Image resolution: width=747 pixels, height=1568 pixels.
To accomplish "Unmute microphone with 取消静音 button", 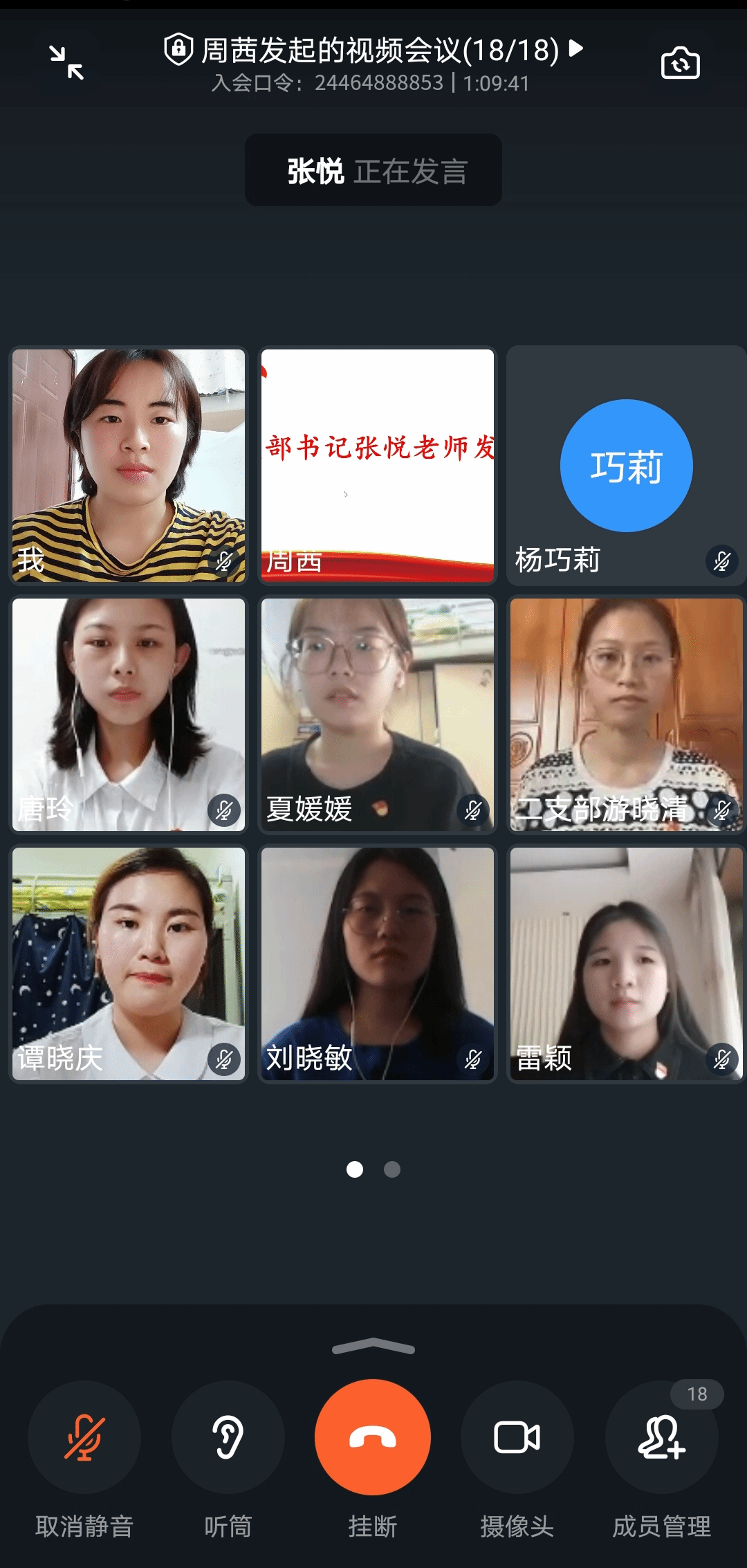I will pos(84,1438).
